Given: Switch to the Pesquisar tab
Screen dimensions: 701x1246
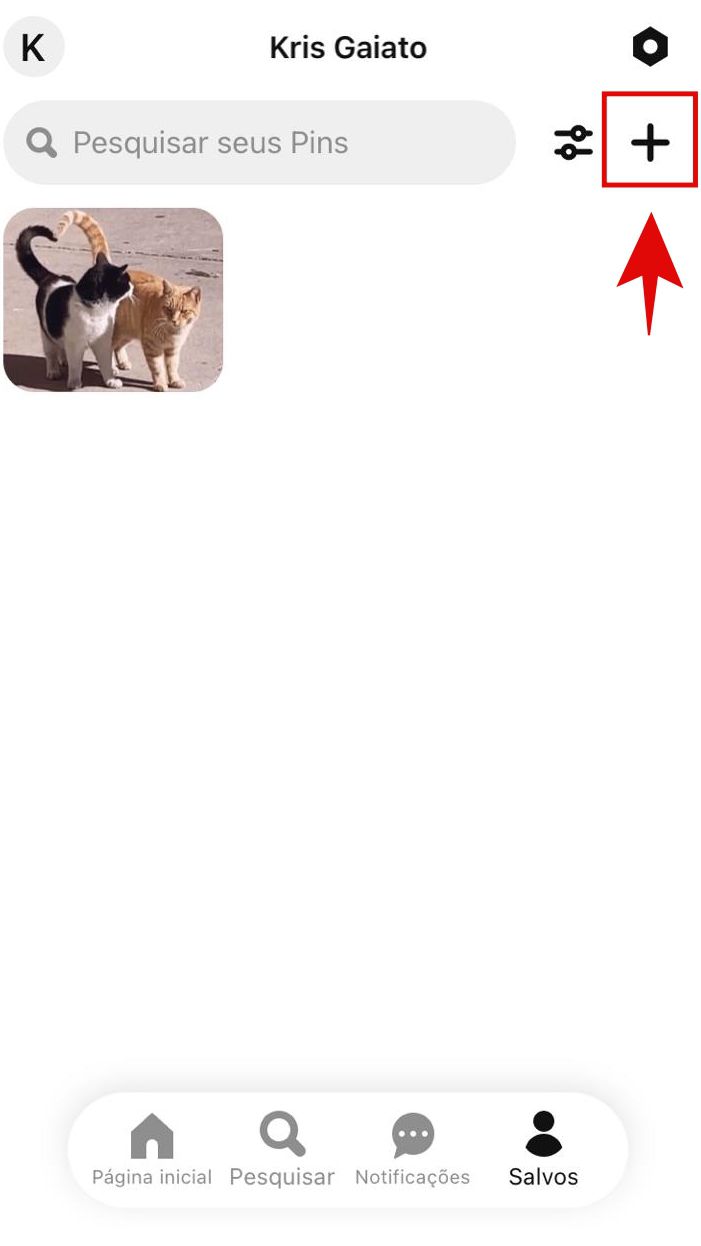Looking at the screenshot, I should pos(282,1150).
